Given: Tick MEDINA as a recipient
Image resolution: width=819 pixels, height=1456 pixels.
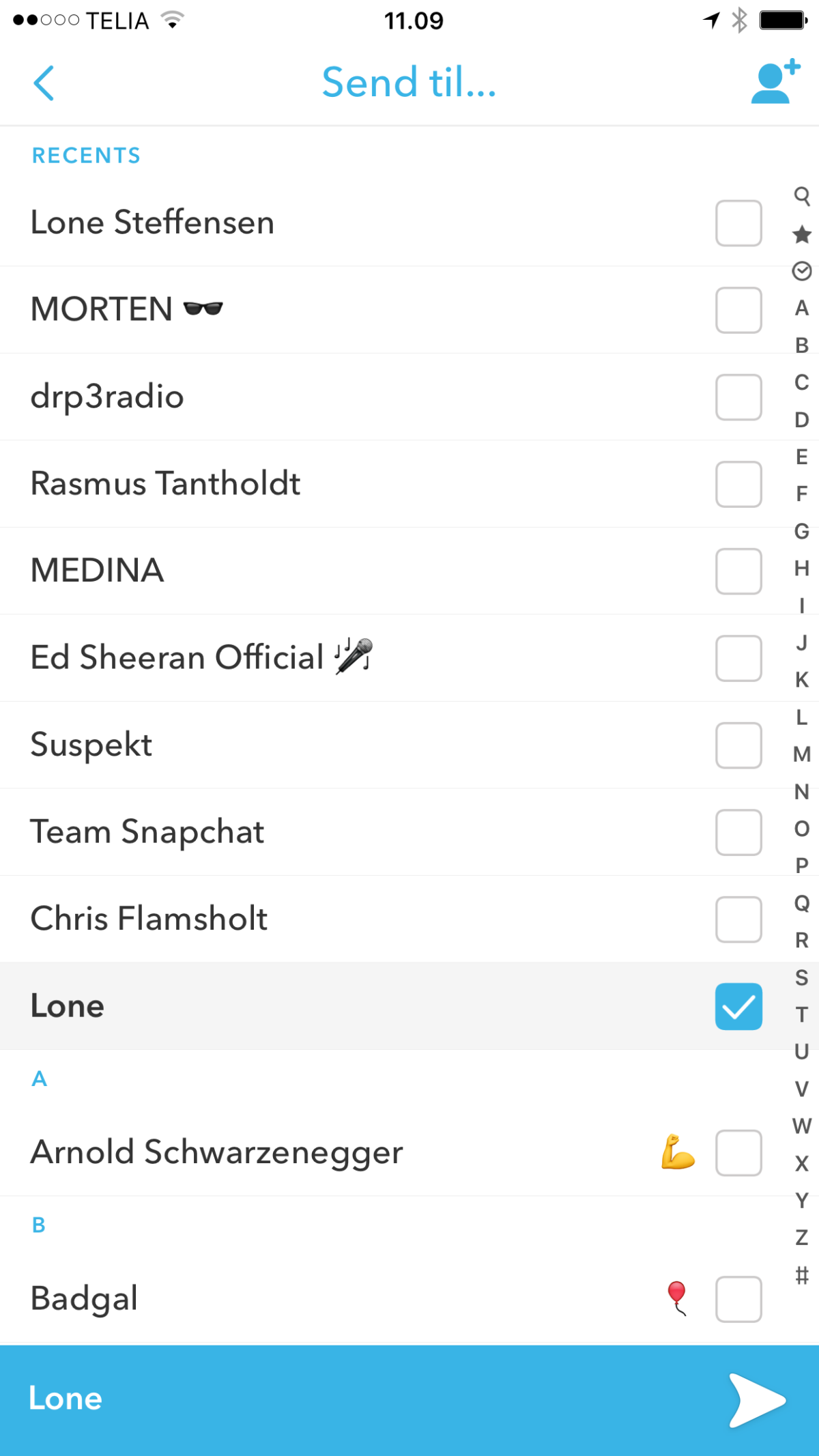Looking at the screenshot, I should coord(738,571).
